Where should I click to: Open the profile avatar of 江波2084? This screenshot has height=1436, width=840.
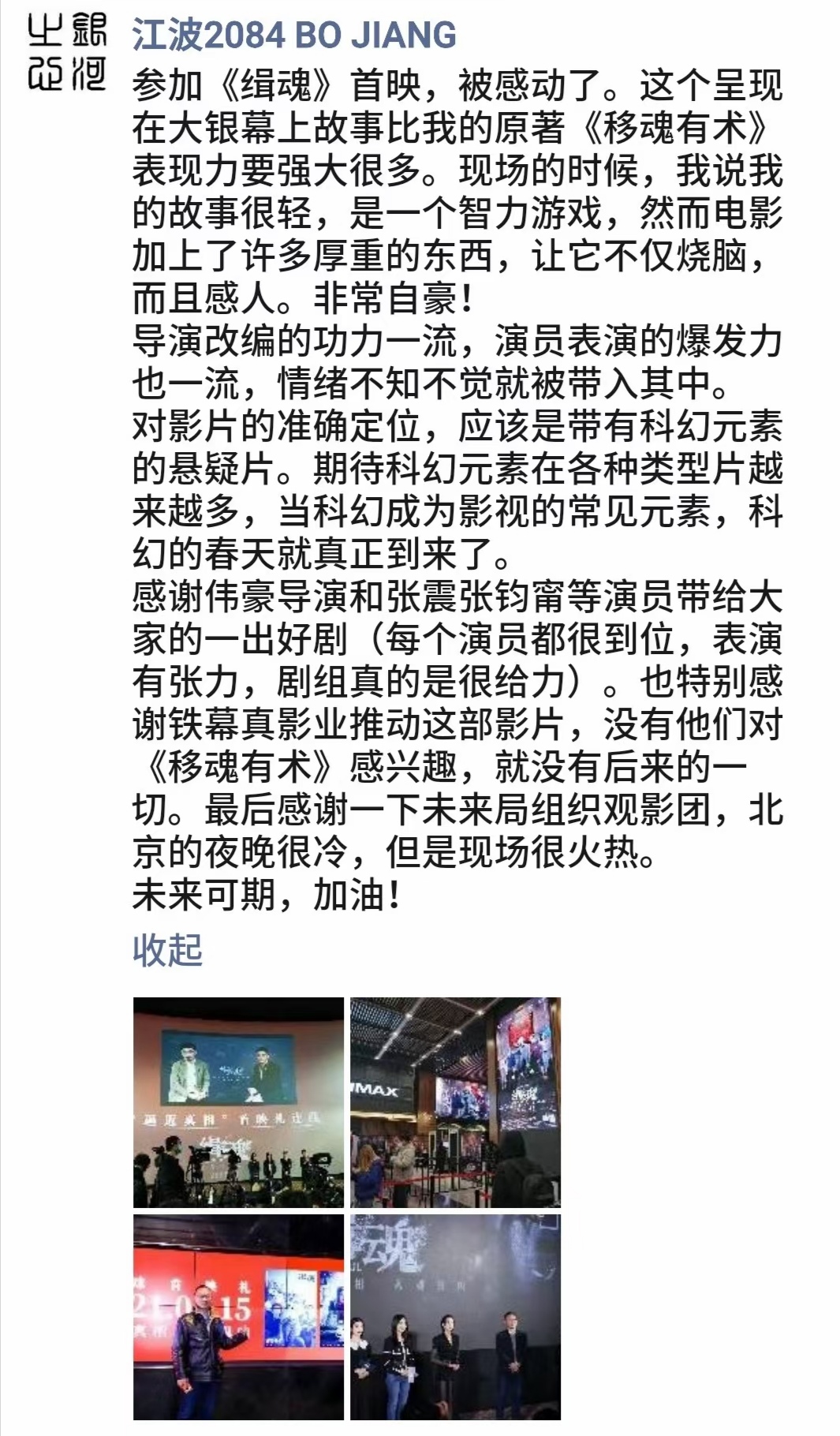[67, 54]
